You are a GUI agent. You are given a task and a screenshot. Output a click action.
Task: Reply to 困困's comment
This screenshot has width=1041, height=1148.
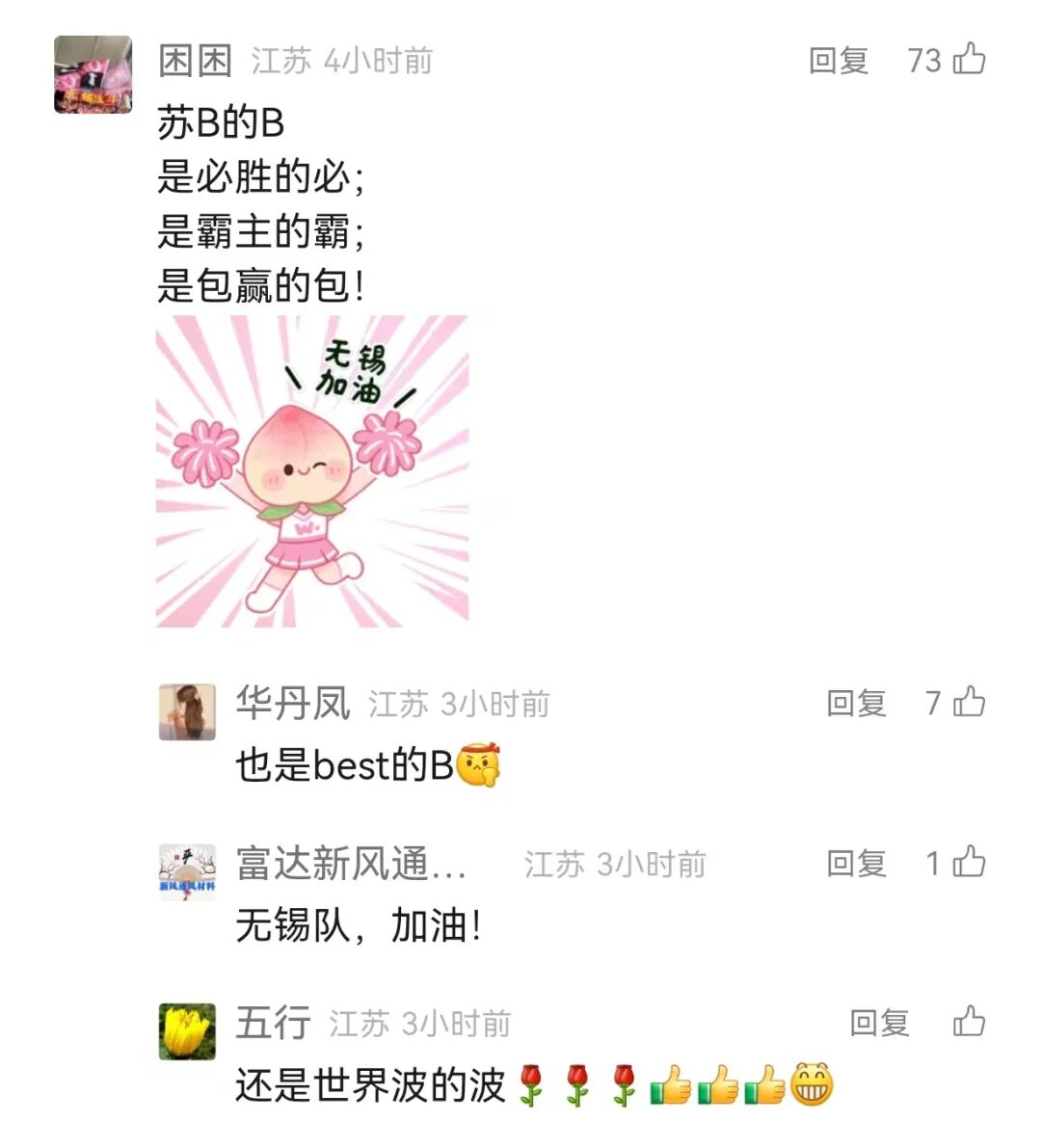coord(838,61)
